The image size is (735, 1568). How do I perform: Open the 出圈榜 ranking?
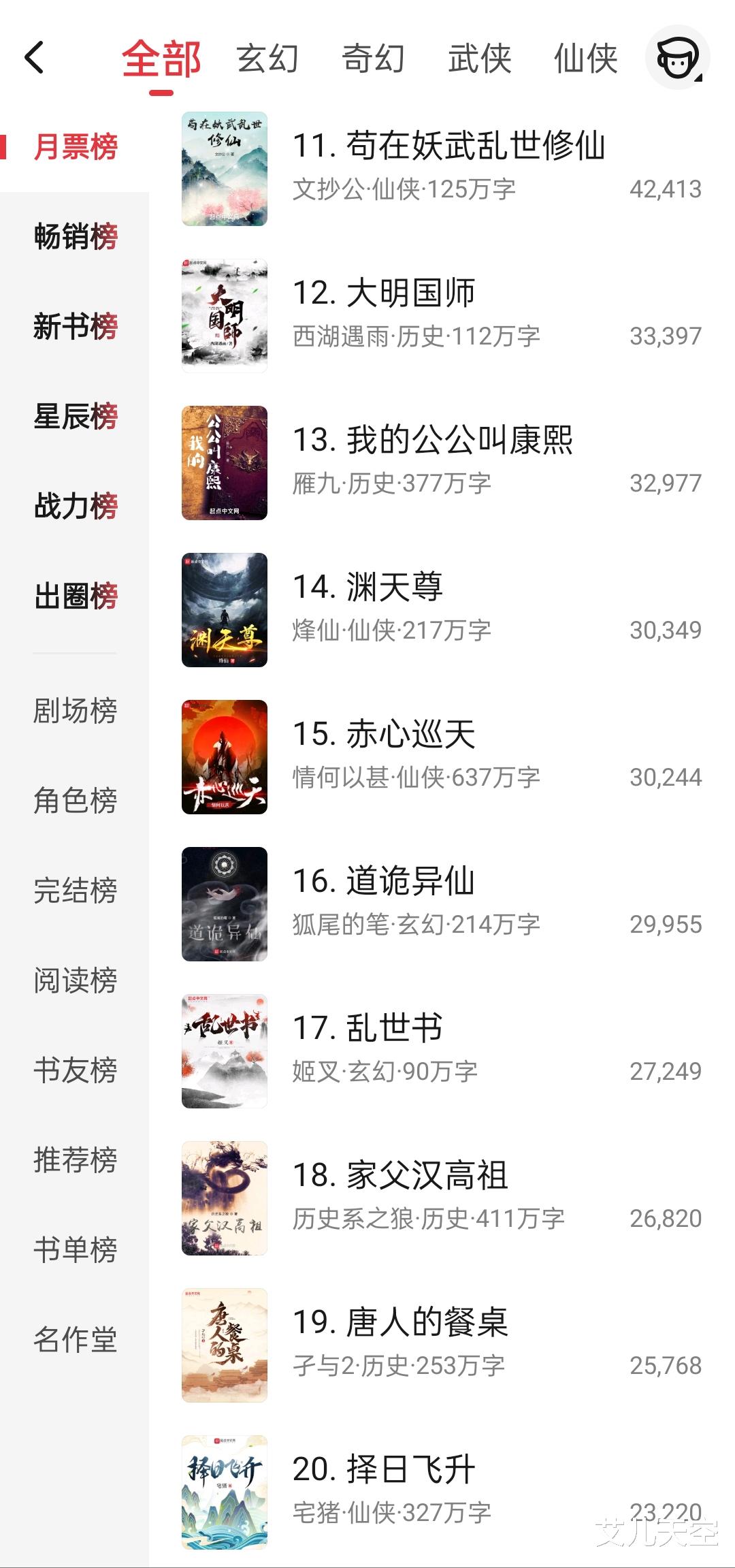76,596
